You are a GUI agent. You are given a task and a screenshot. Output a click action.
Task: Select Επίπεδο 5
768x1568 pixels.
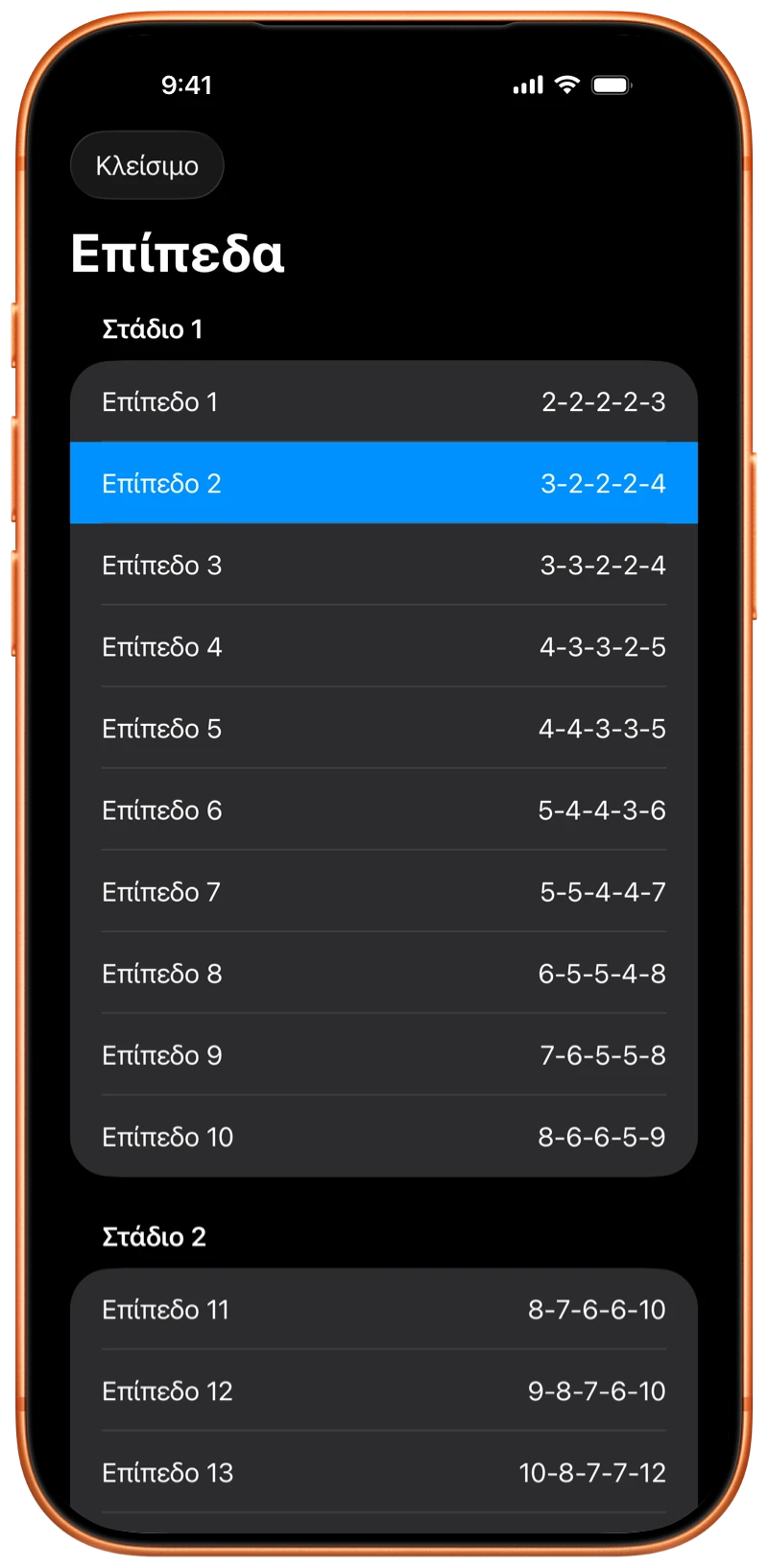click(384, 728)
